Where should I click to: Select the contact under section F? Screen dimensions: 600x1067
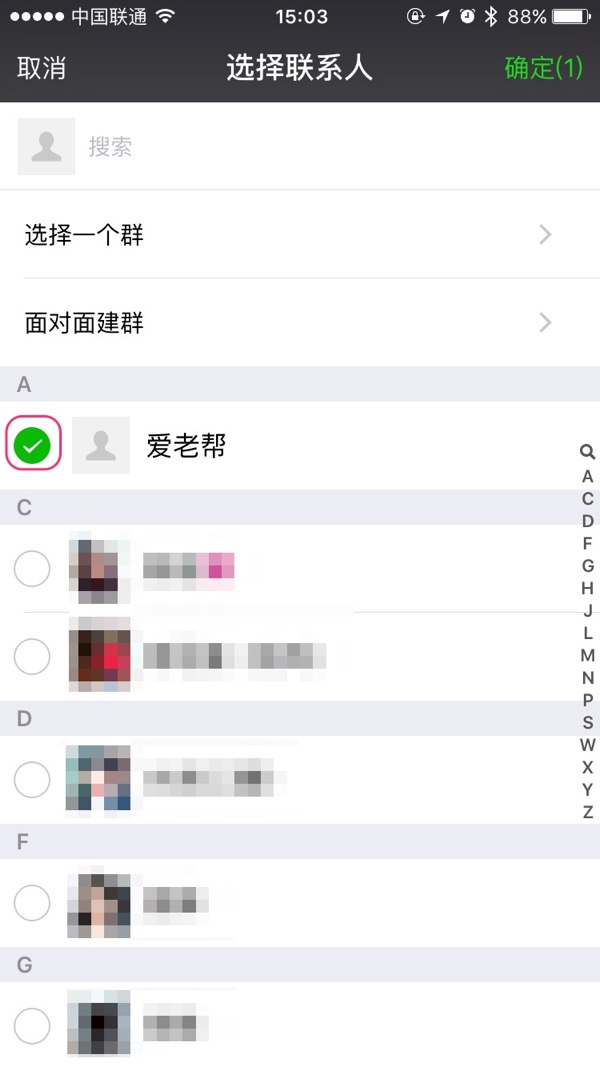coord(32,903)
